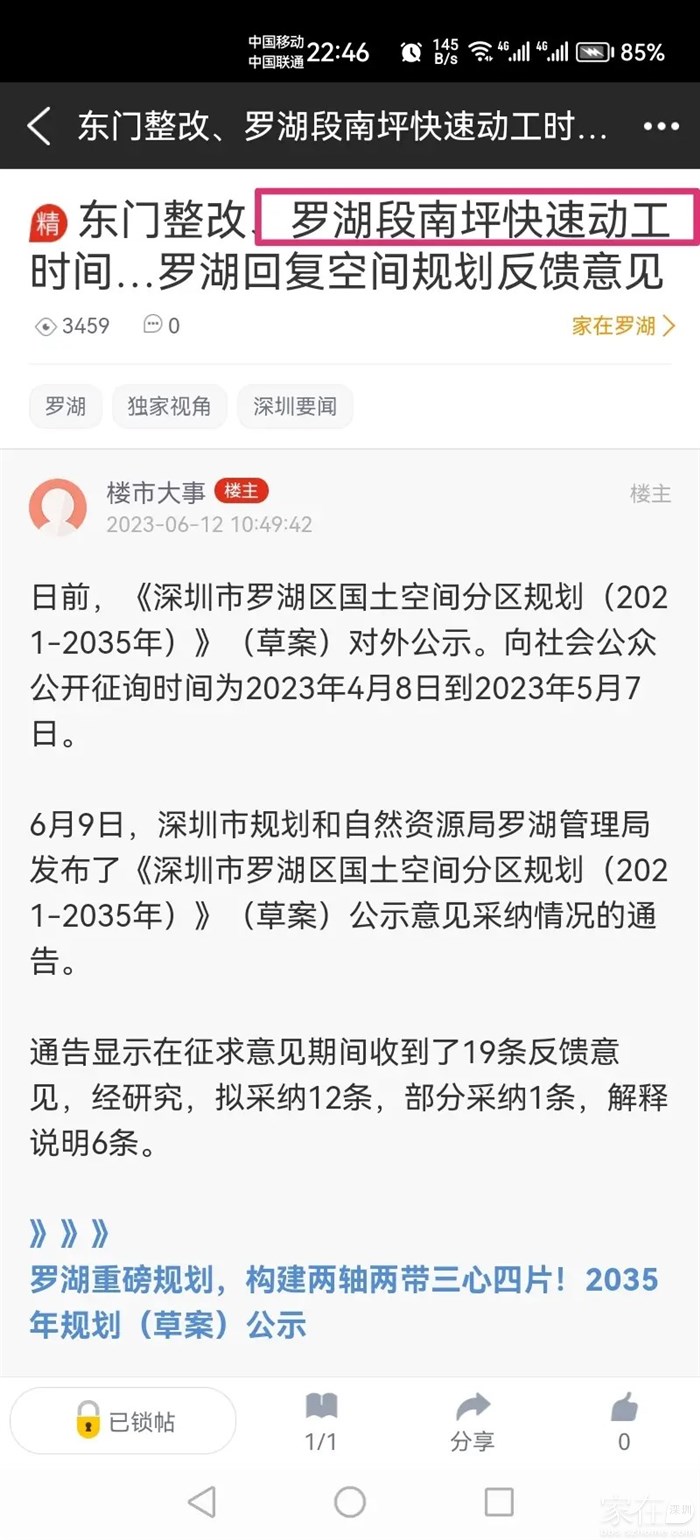Open system recent apps
The height and width of the screenshot is (1540, 700).
coord(498,1501)
